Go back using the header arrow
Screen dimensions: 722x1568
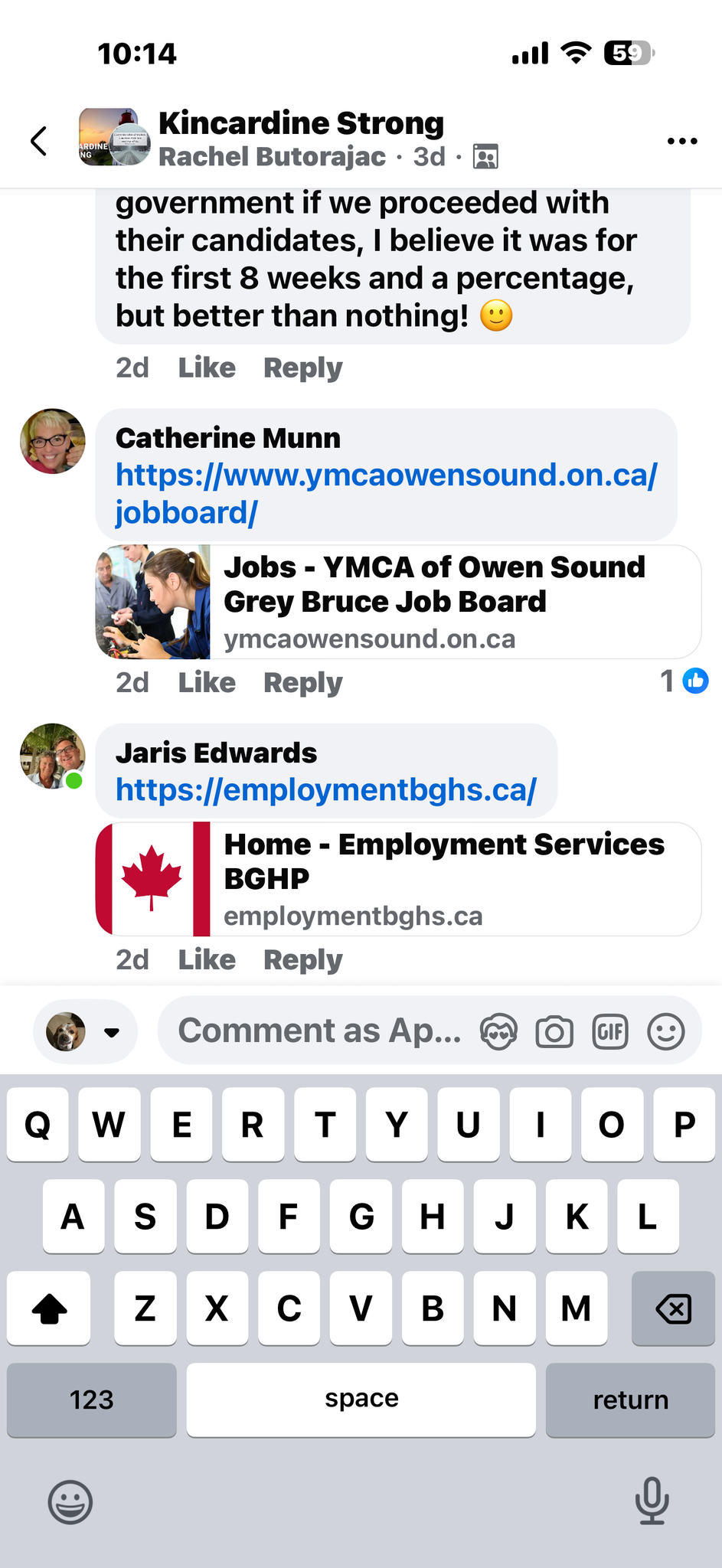[x=39, y=141]
